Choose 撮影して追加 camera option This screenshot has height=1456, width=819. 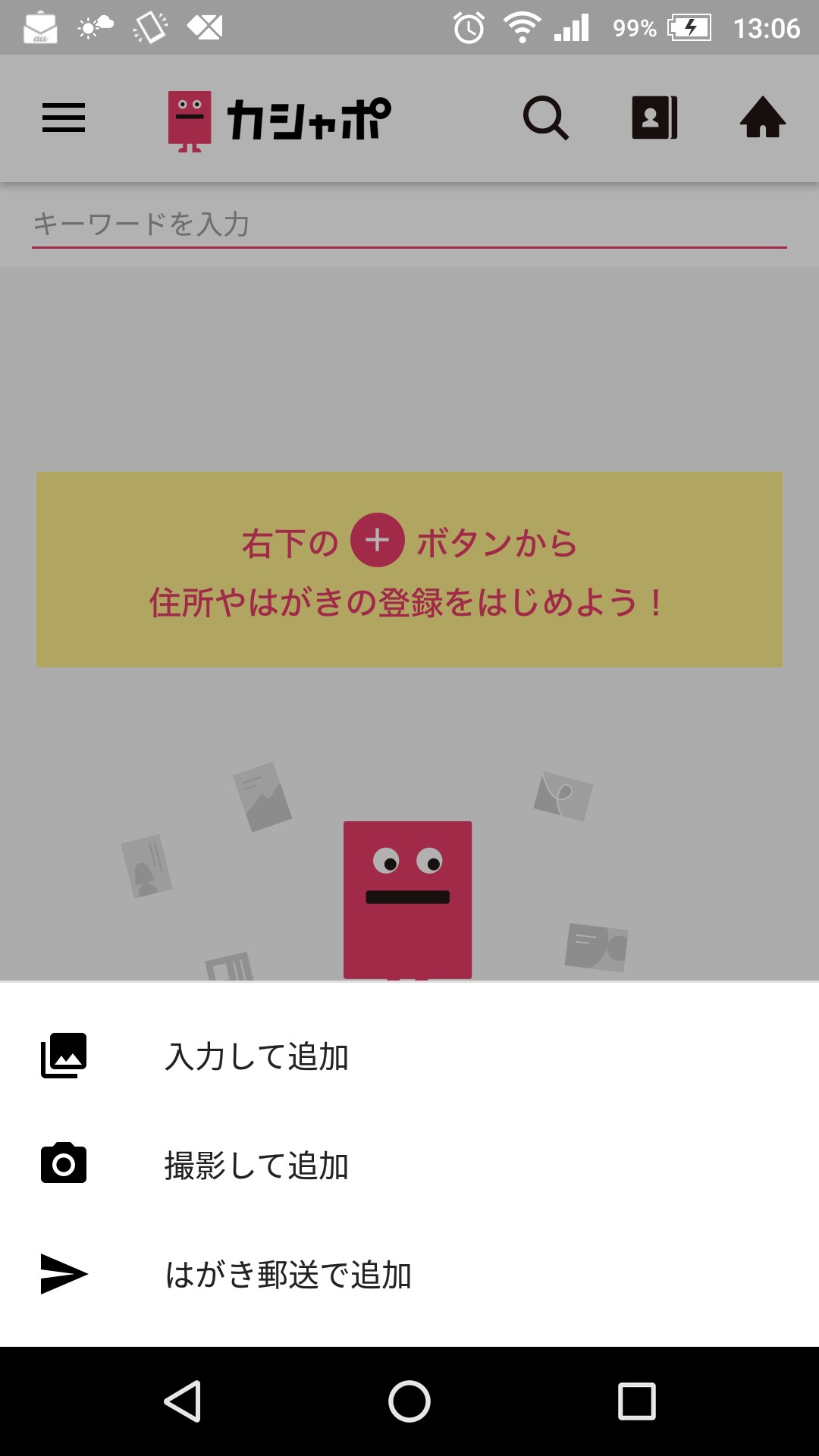tap(256, 1166)
